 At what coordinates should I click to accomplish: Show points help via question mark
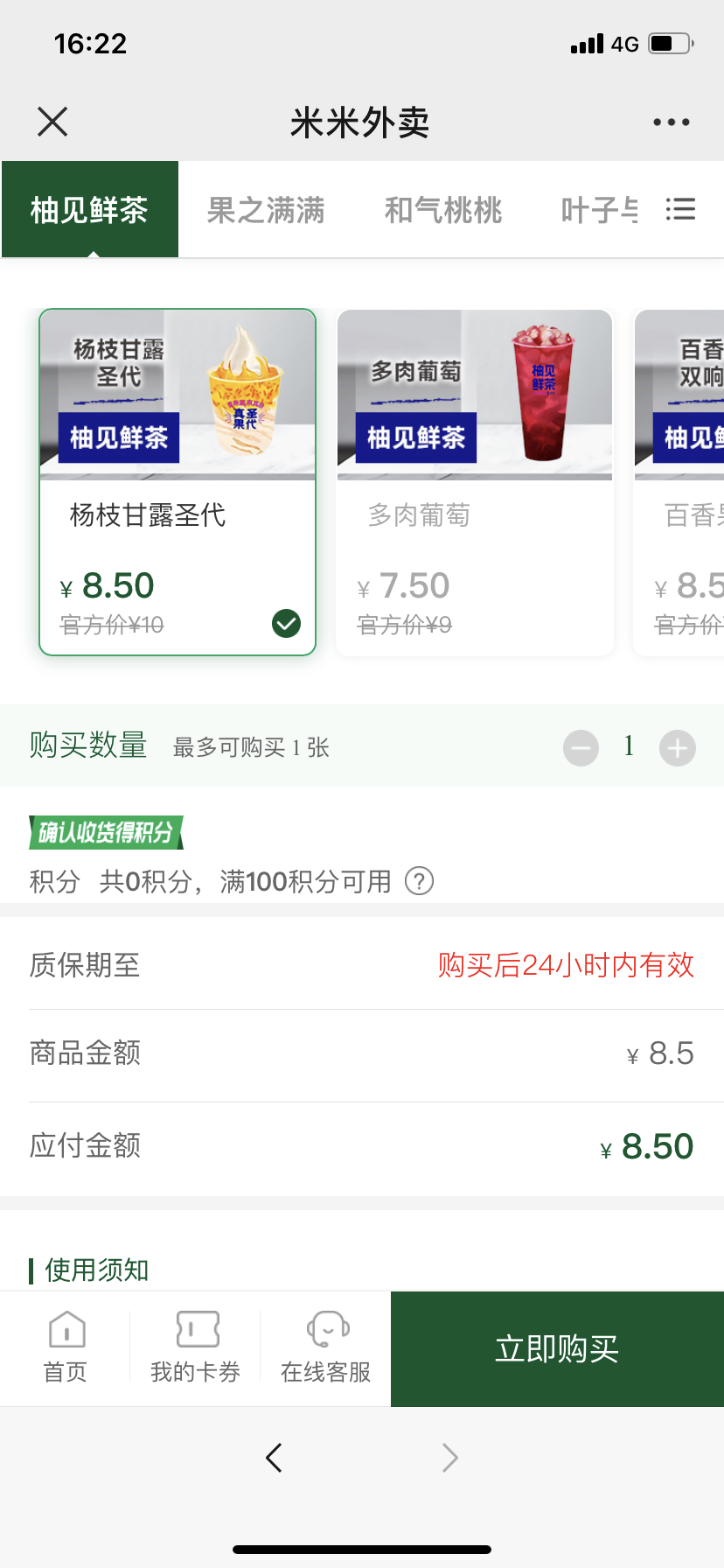(x=420, y=881)
